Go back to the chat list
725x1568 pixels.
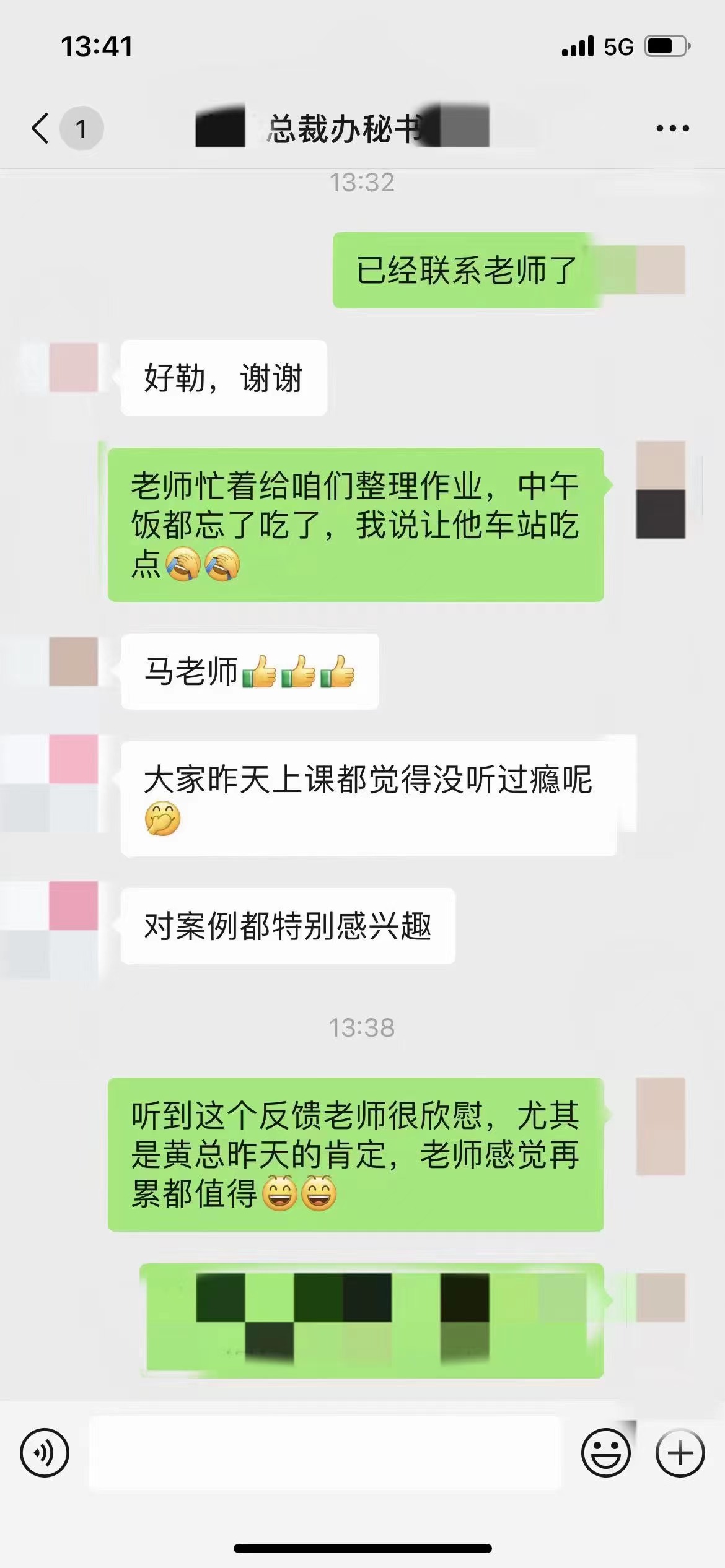[x=41, y=128]
